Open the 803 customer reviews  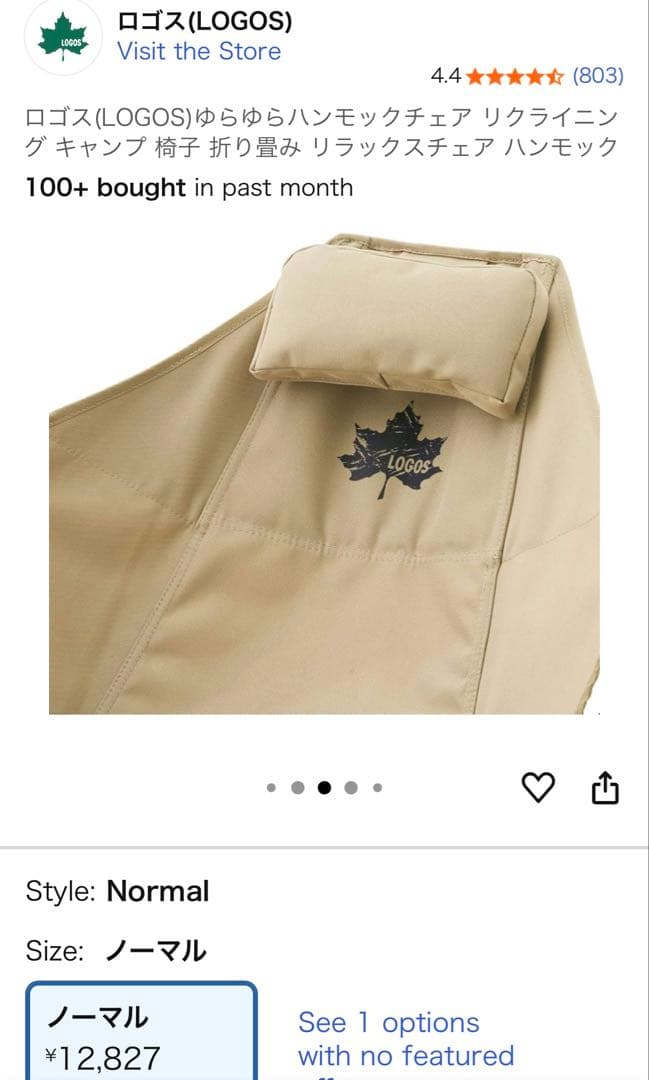pyautogui.click(x=598, y=75)
